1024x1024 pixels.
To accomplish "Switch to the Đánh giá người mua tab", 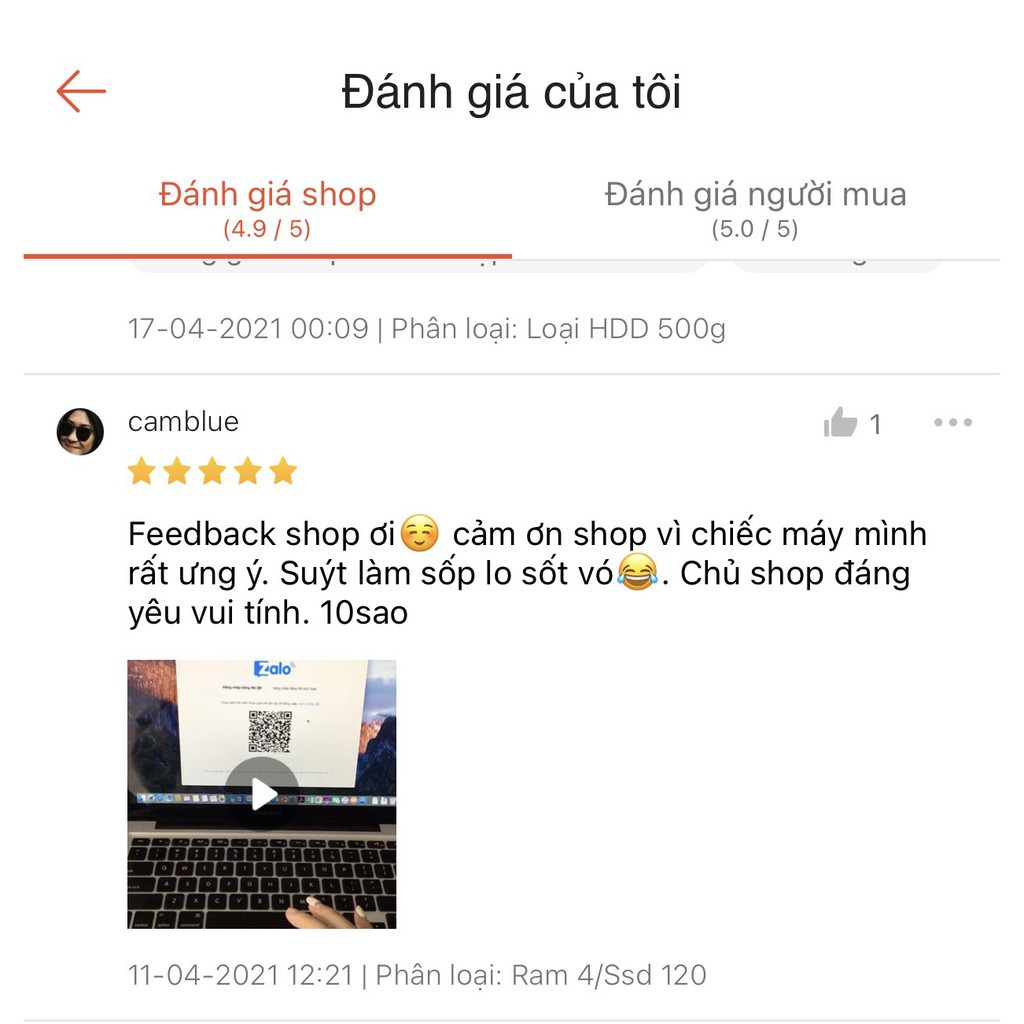I will (755, 208).
